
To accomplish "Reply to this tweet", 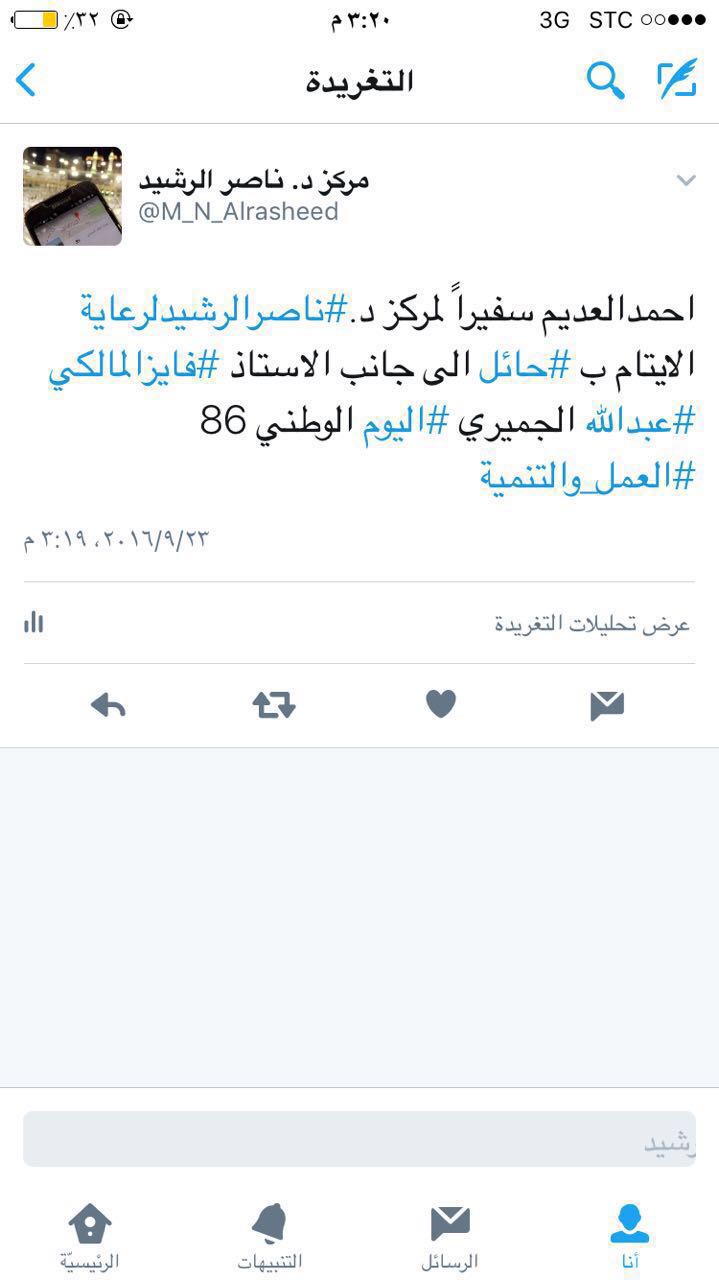I will tap(108, 706).
